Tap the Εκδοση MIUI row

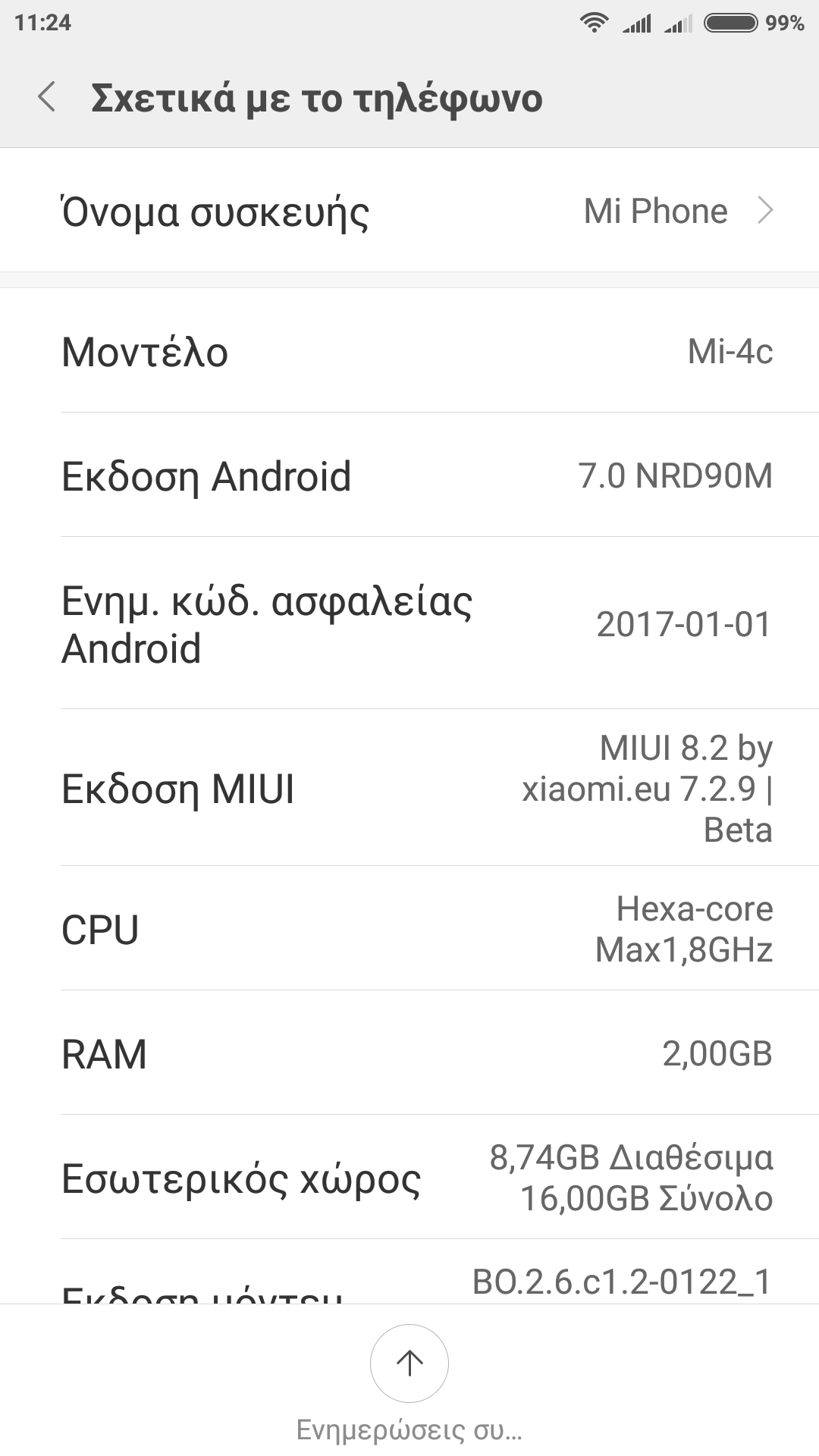(409, 788)
